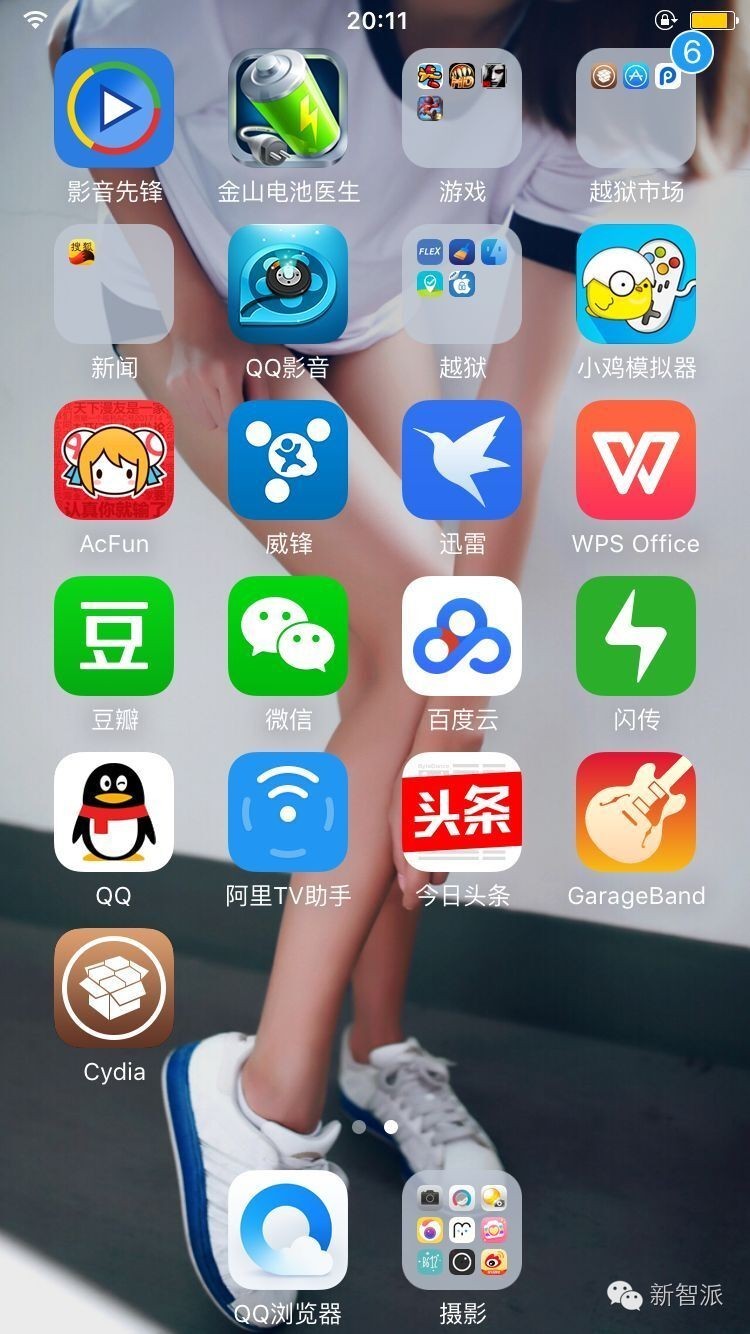Open the 摄影 folder in the dock
This screenshot has width=750, height=1334.
point(462,1230)
